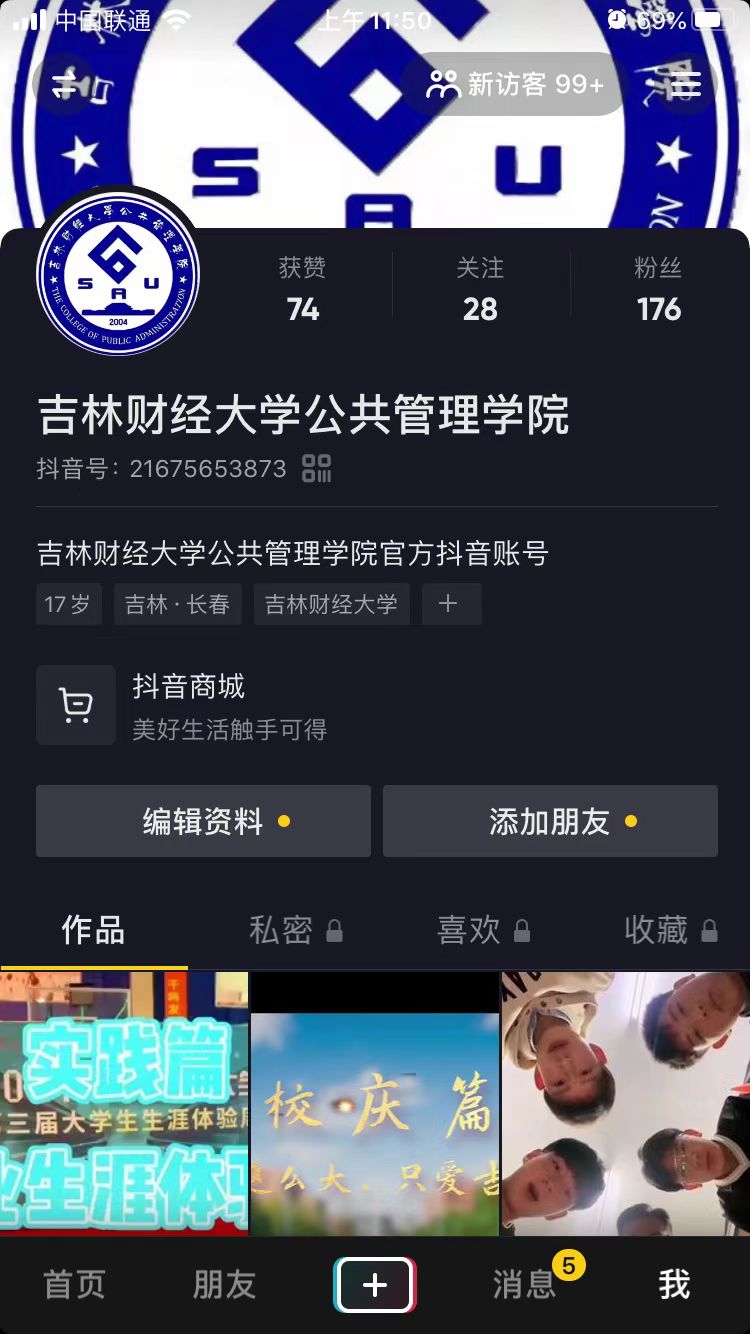Screen dimensions: 750x1334
Task: Open the 朋友 tab
Action: [x=225, y=1285]
